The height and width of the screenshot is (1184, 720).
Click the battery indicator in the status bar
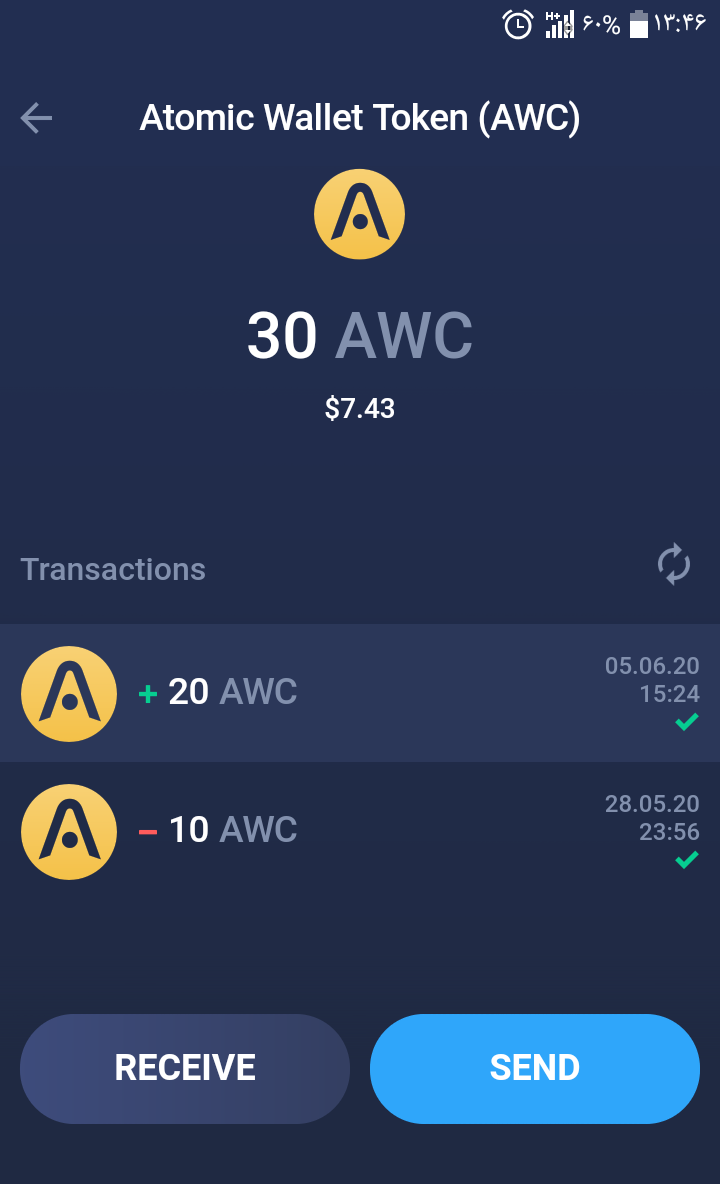click(x=640, y=26)
